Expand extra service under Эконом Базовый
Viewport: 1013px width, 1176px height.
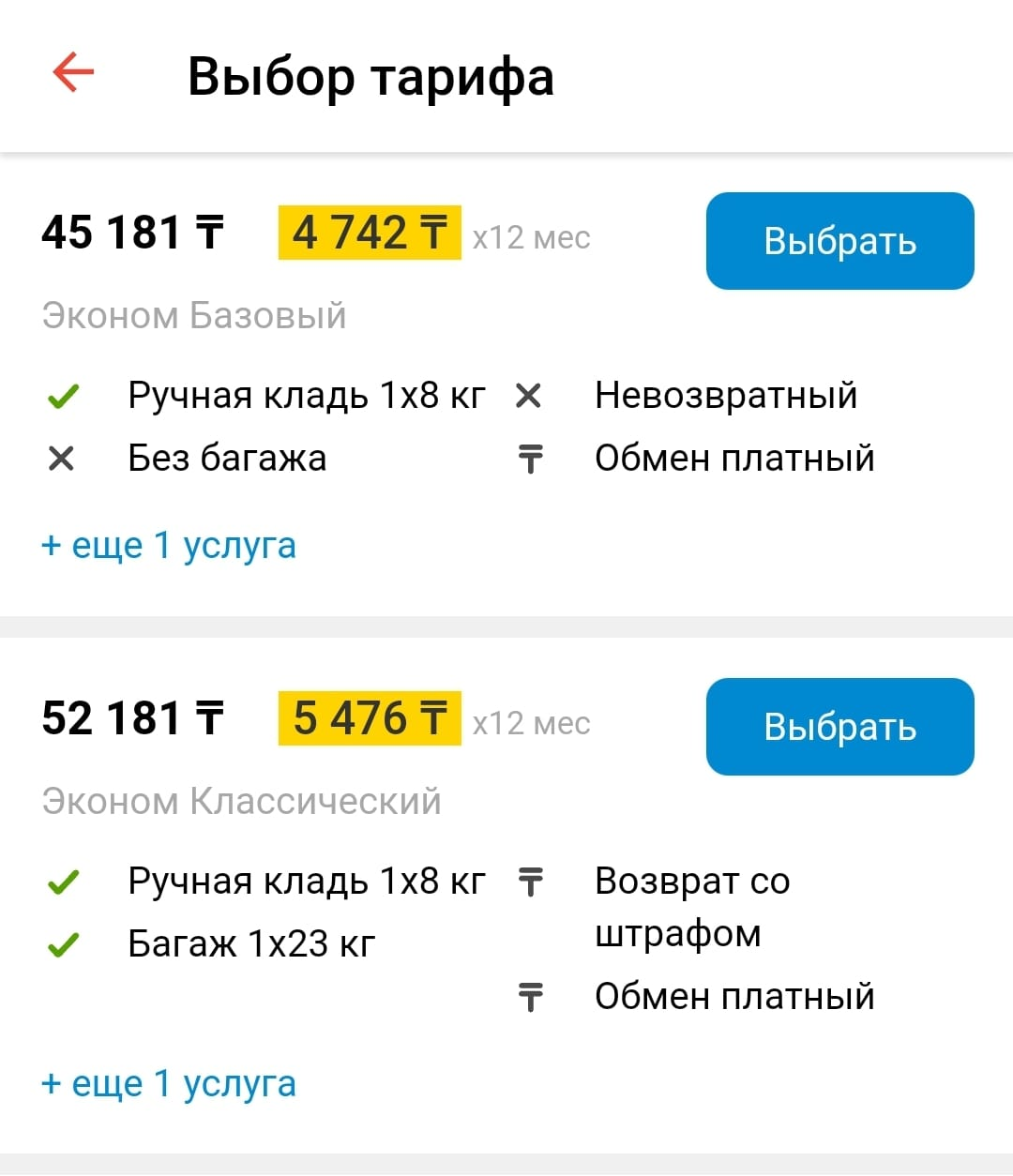point(169,545)
